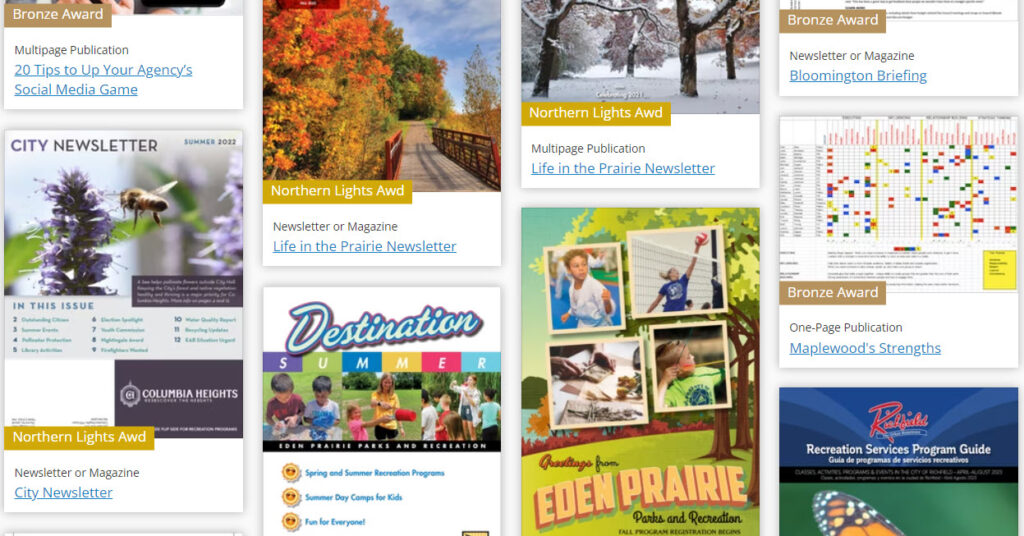Open Life in the Prairie link under Multipage Publication
Image resolution: width=1024 pixels, height=536 pixels.
click(x=622, y=168)
